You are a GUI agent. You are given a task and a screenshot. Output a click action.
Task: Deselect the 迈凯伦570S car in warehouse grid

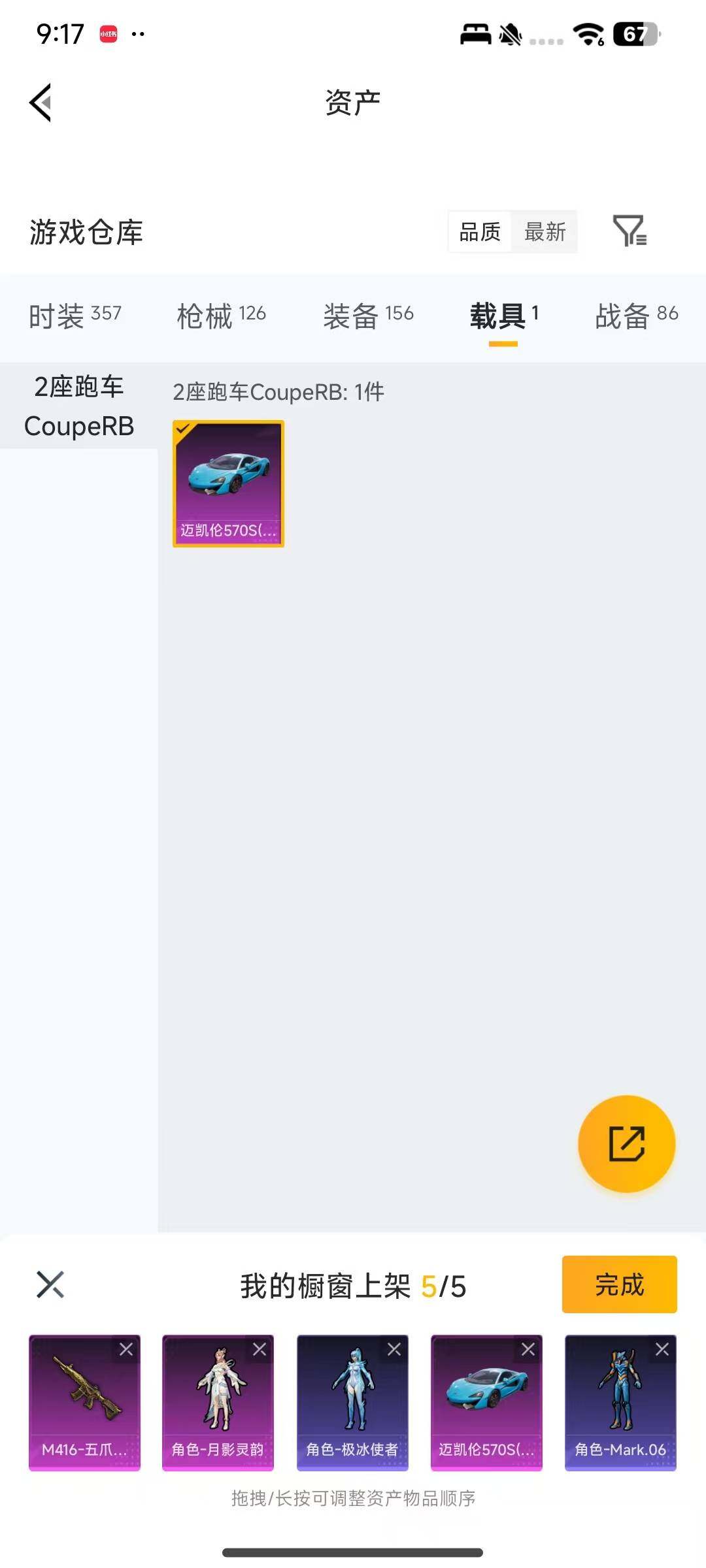tap(228, 483)
